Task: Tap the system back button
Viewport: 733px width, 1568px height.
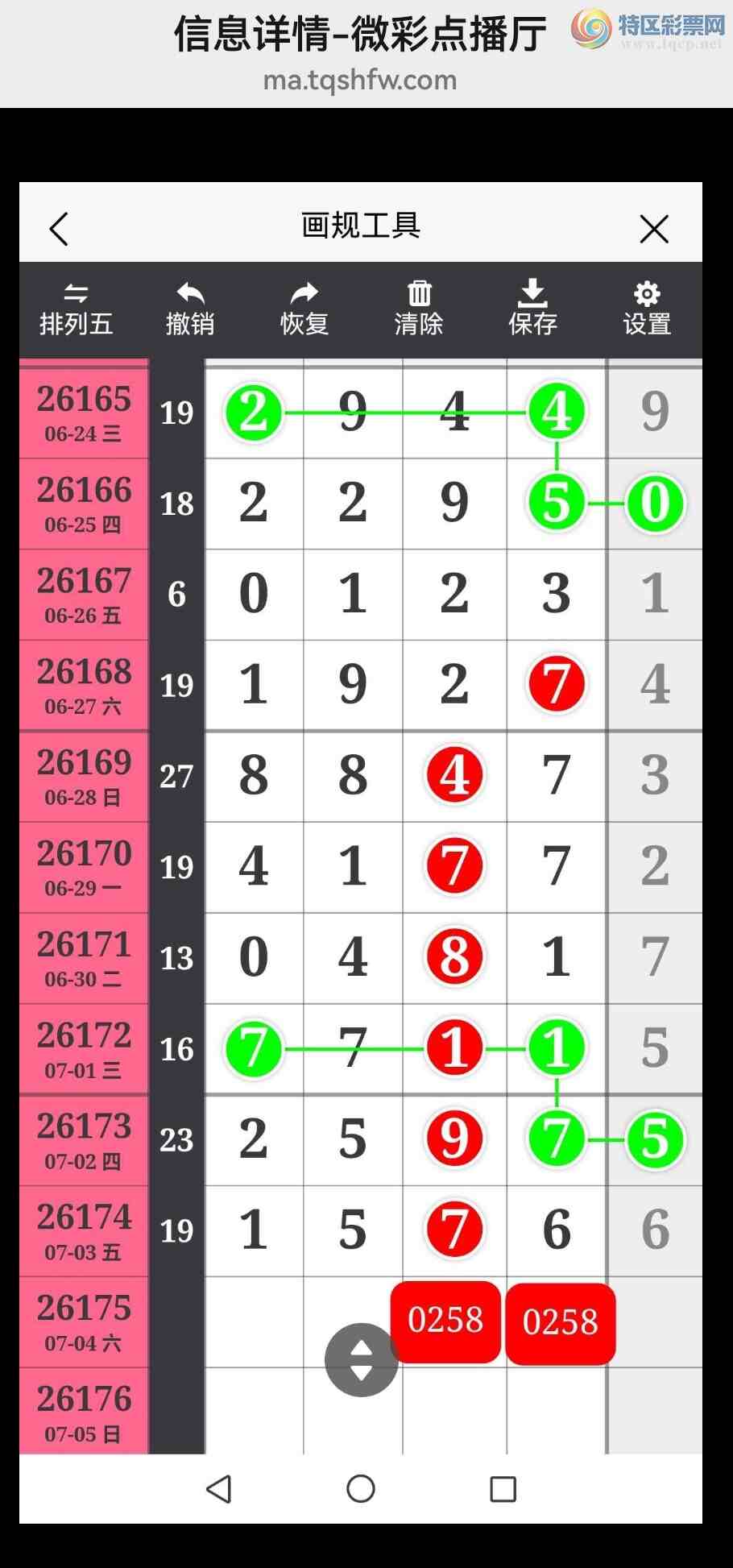Action: pos(219,1489)
